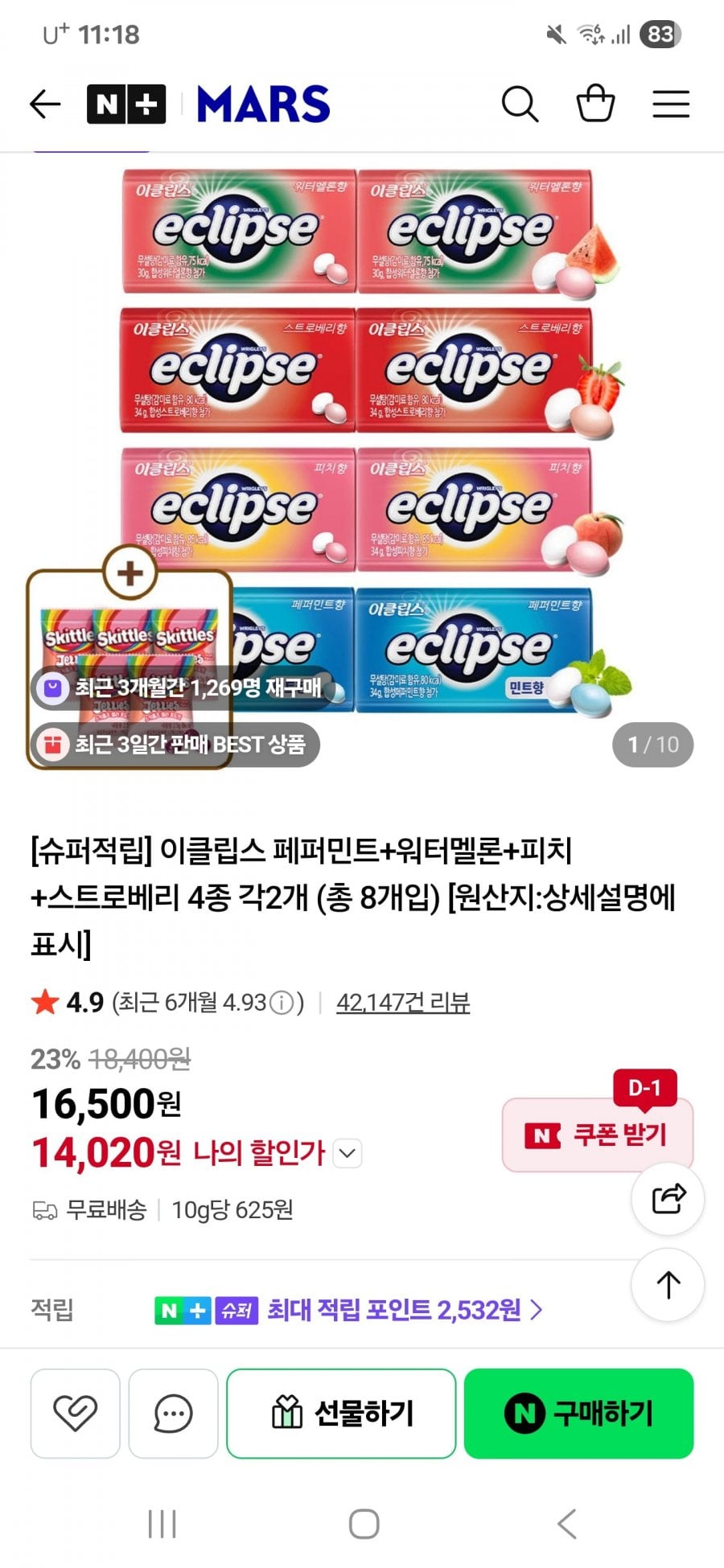Go to the system home screen
Screen dimensions: 724x1568
tap(364, 1524)
